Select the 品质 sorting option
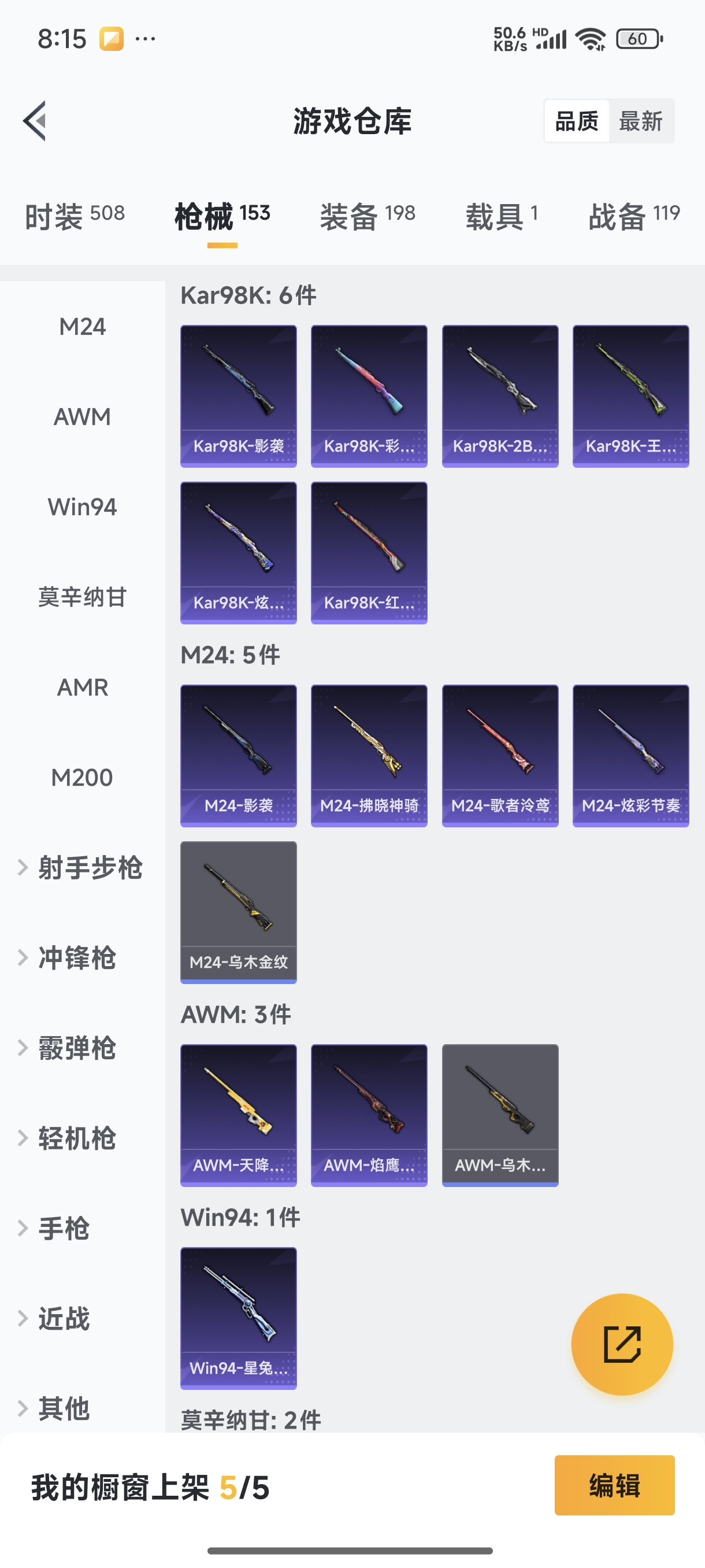The height and width of the screenshot is (1568, 705). click(x=576, y=121)
